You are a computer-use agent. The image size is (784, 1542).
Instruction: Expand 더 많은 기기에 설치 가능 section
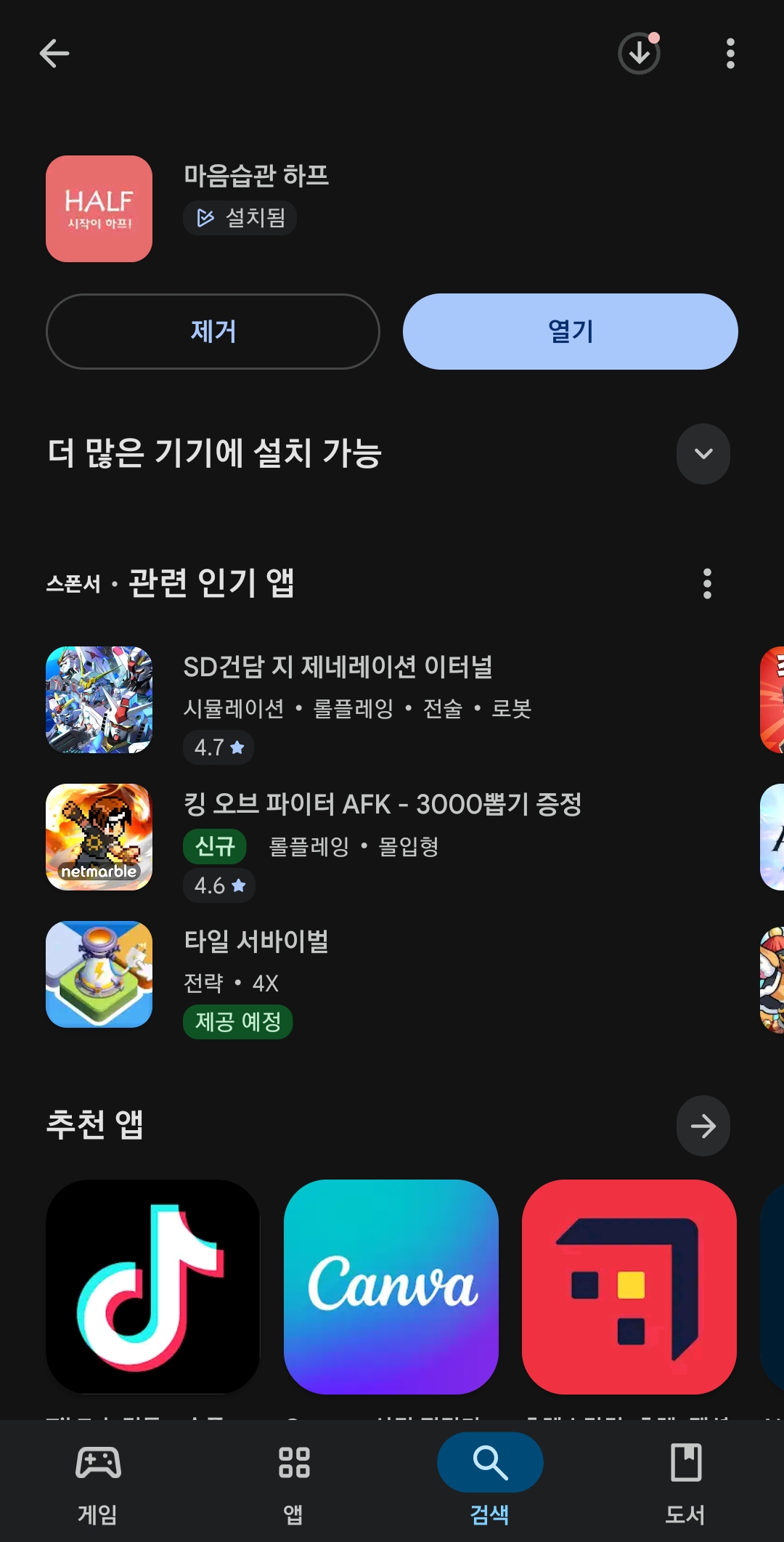coord(703,454)
